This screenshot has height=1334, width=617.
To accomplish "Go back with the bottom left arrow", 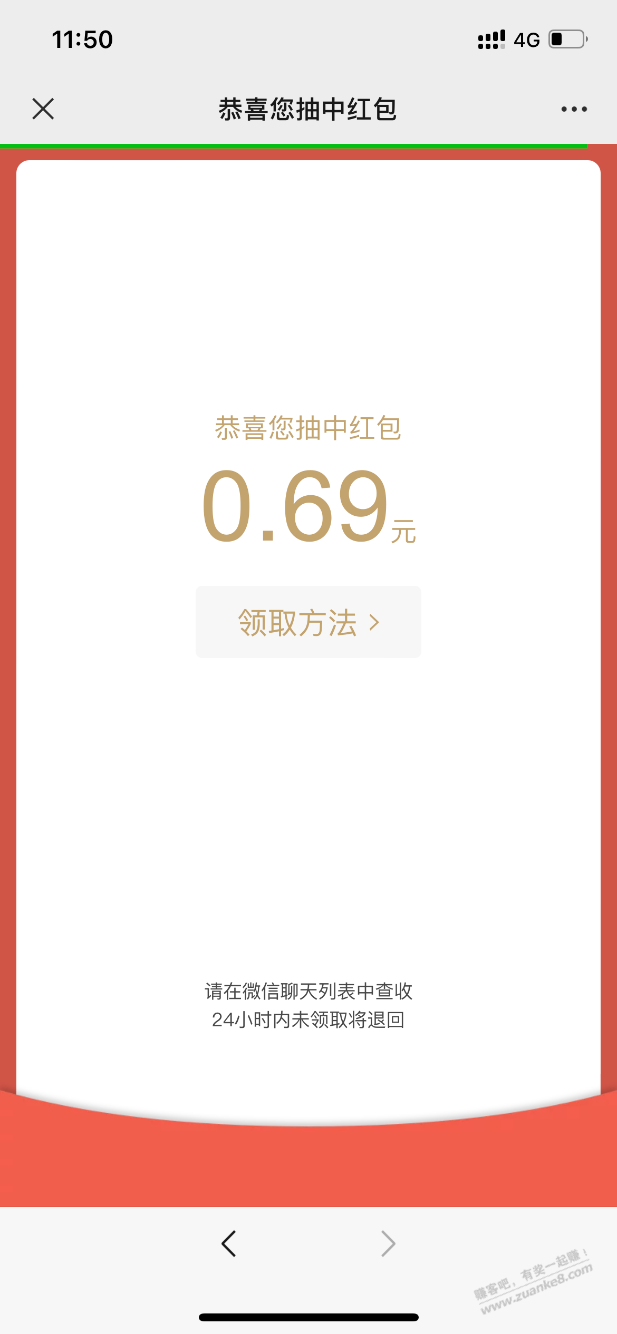I will [x=229, y=1243].
